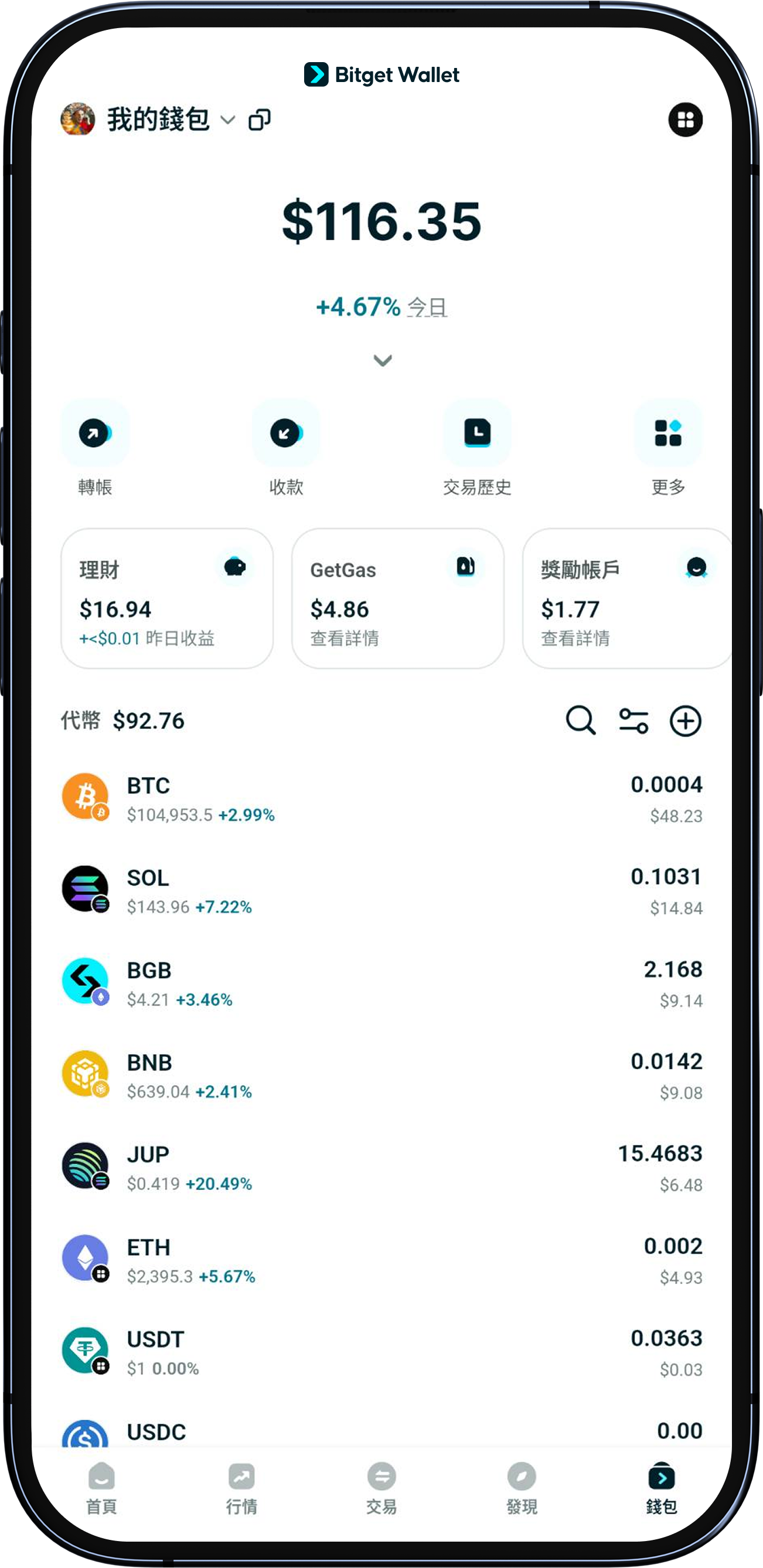763x1568 pixels.
Task: Tap the add token plus icon
Action: [x=686, y=721]
